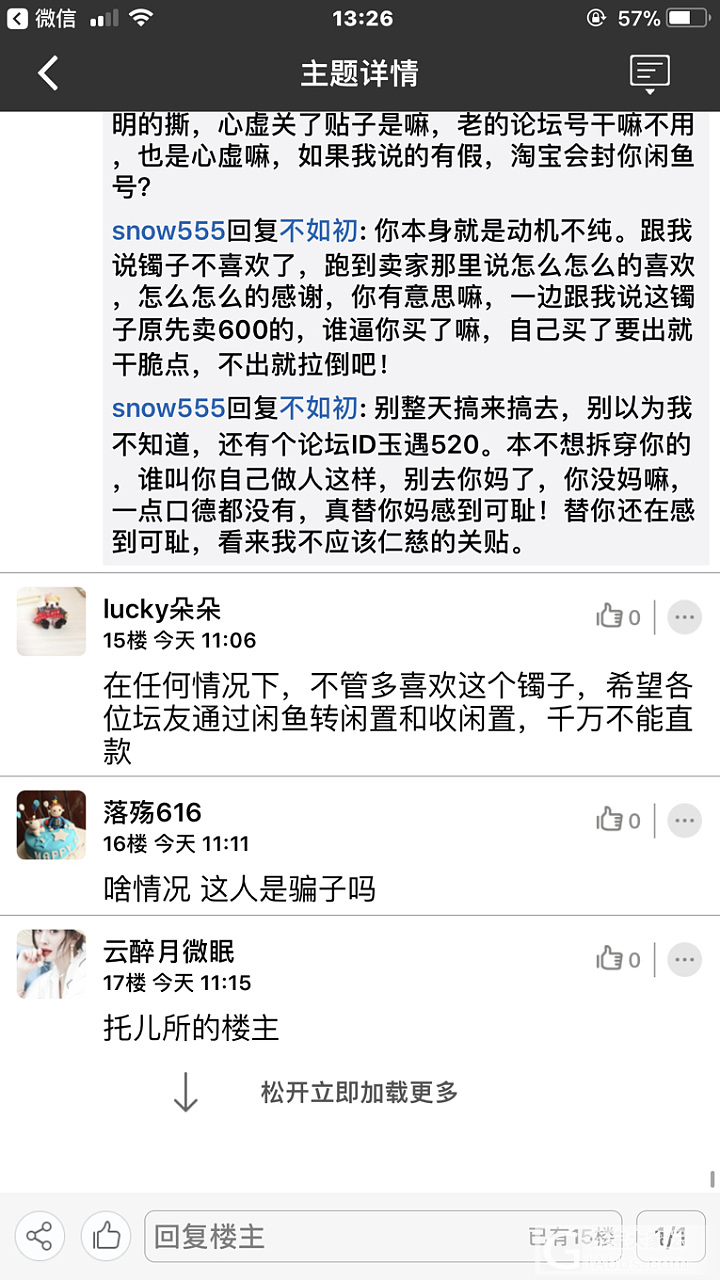Like lucky朵朵's reply
The width and height of the screenshot is (720, 1280).
618,618
